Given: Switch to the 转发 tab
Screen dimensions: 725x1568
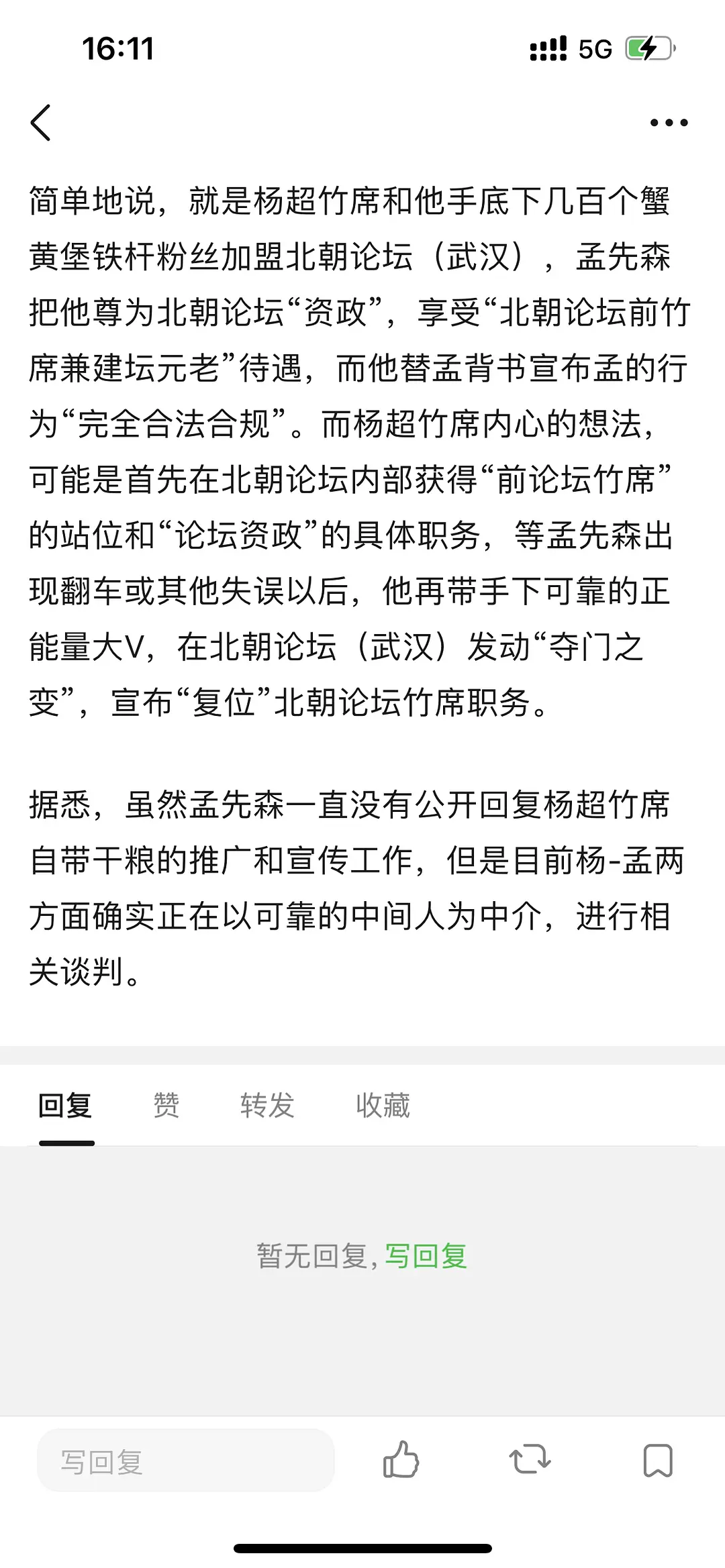Looking at the screenshot, I should click(x=267, y=1106).
